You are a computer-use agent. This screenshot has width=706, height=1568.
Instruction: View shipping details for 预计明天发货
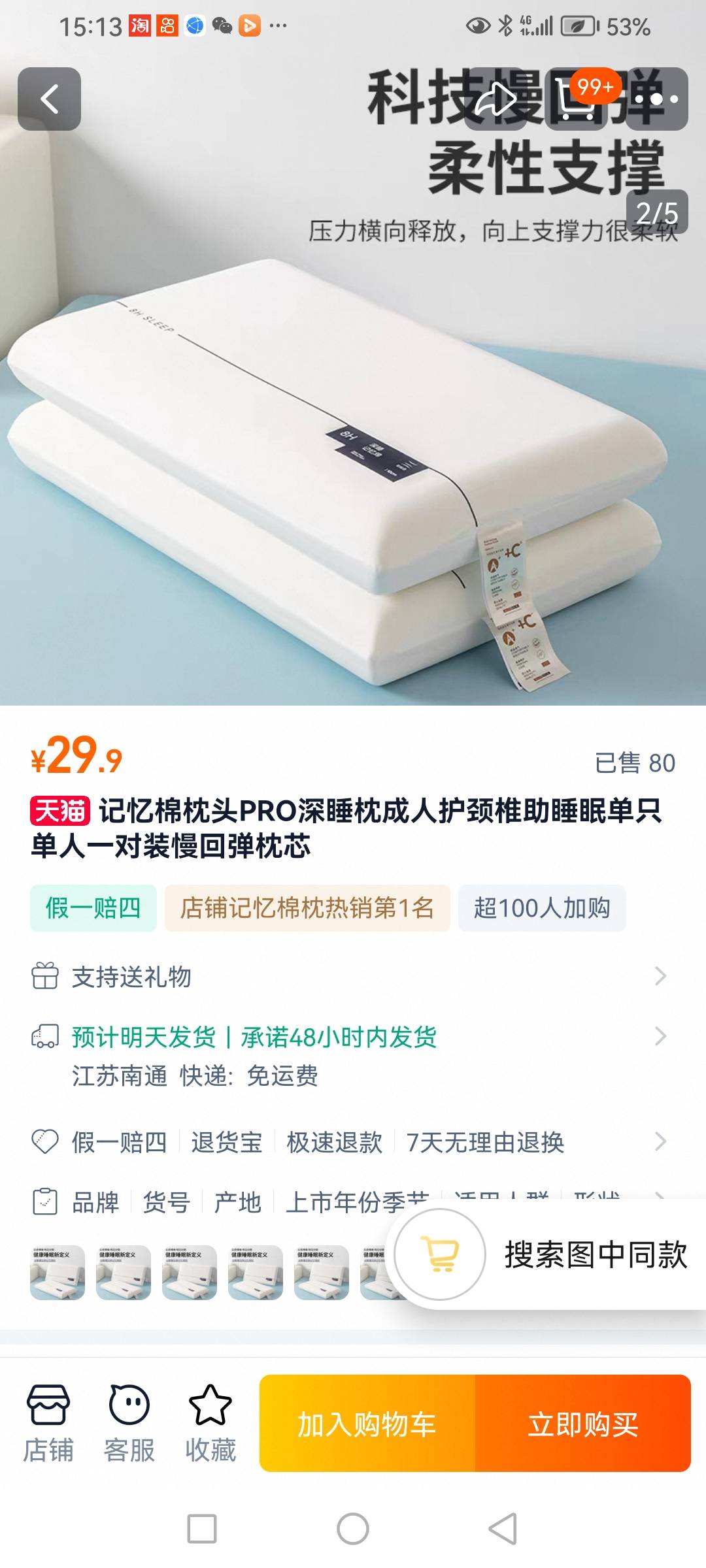pos(353,1037)
